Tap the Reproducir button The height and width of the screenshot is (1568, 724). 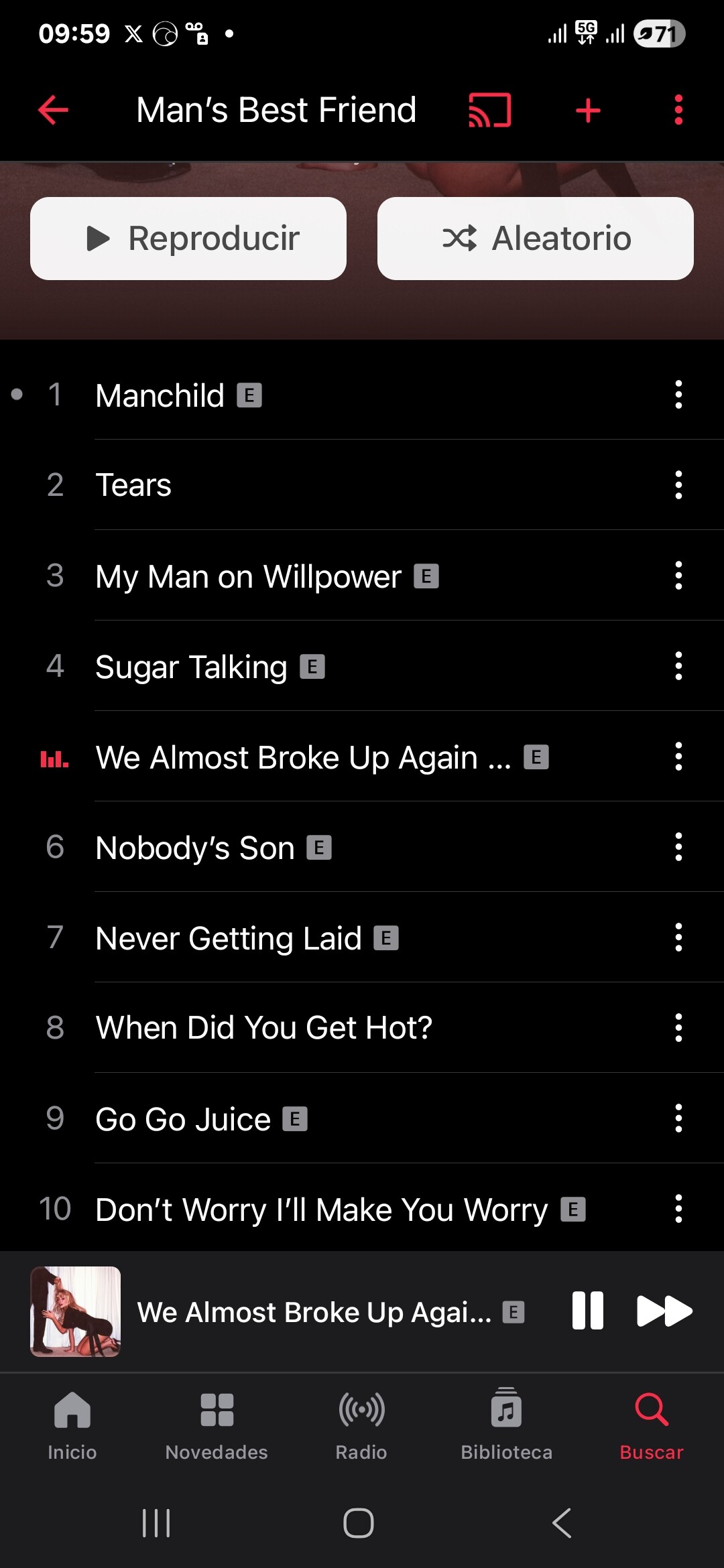[x=188, y=239]
